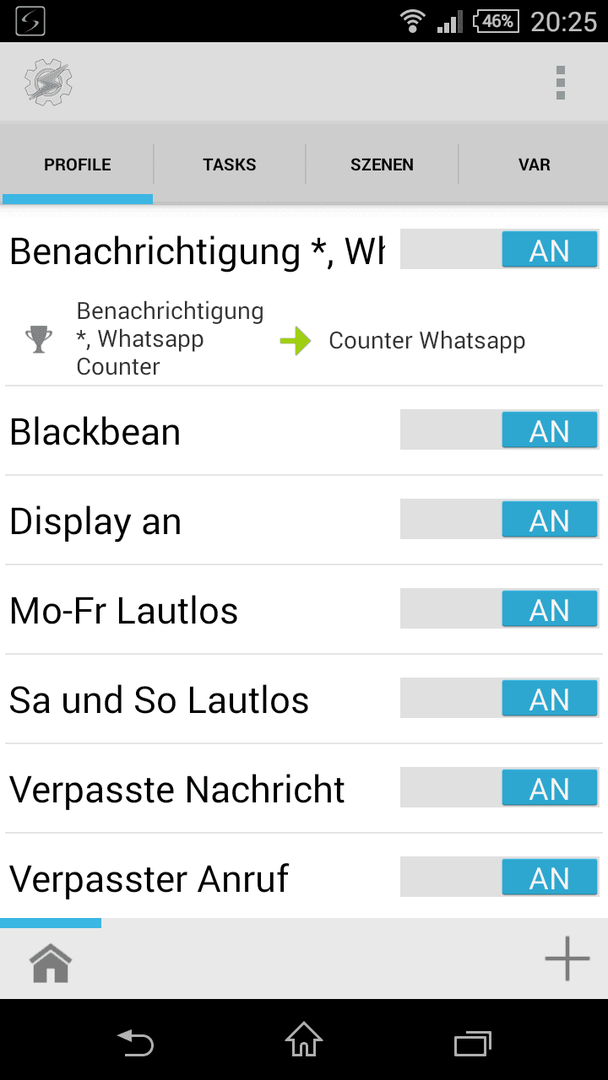Turn off the Display an profile

point(499,519)
